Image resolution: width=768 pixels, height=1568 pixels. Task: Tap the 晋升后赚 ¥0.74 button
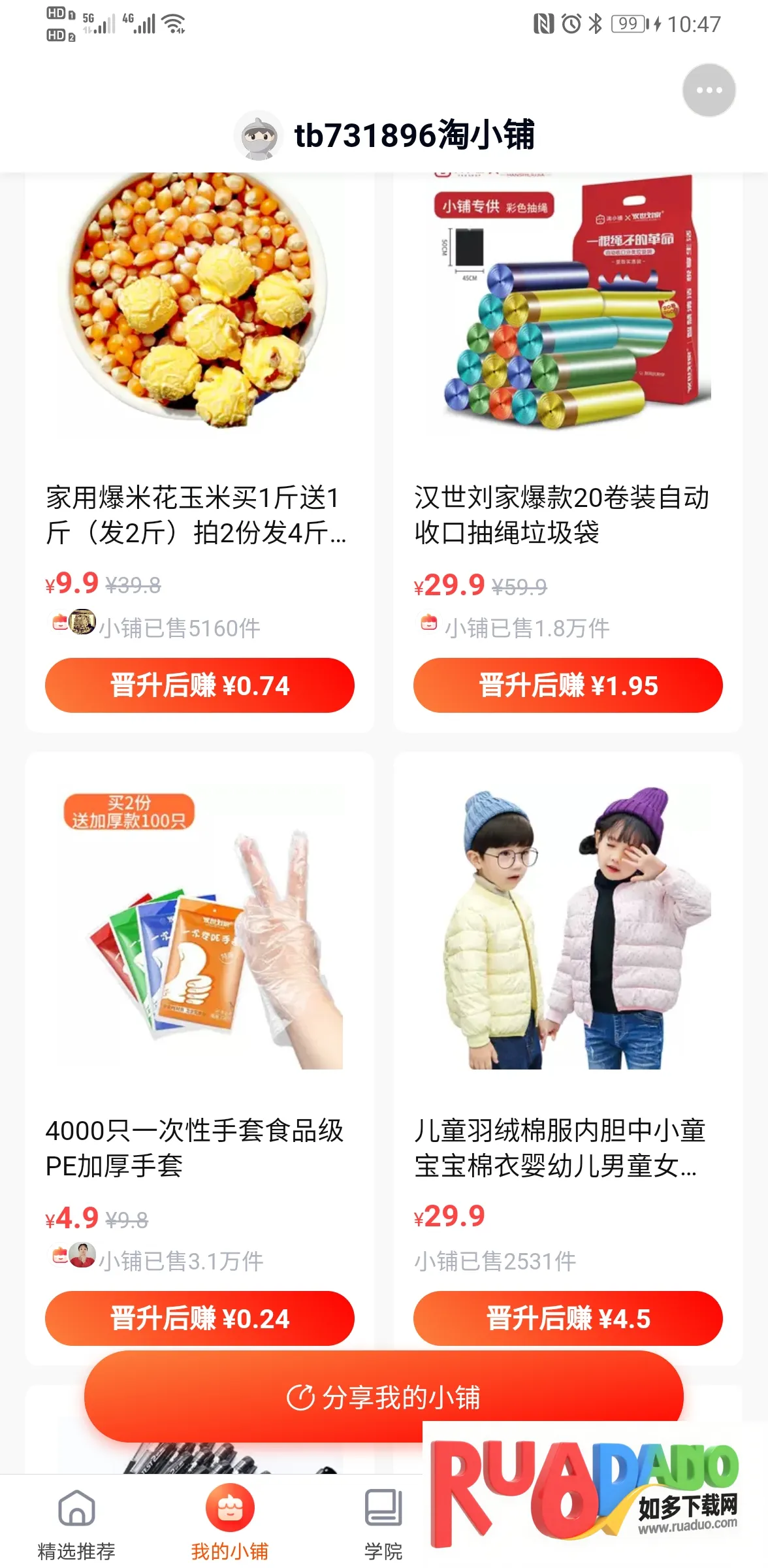199,685
